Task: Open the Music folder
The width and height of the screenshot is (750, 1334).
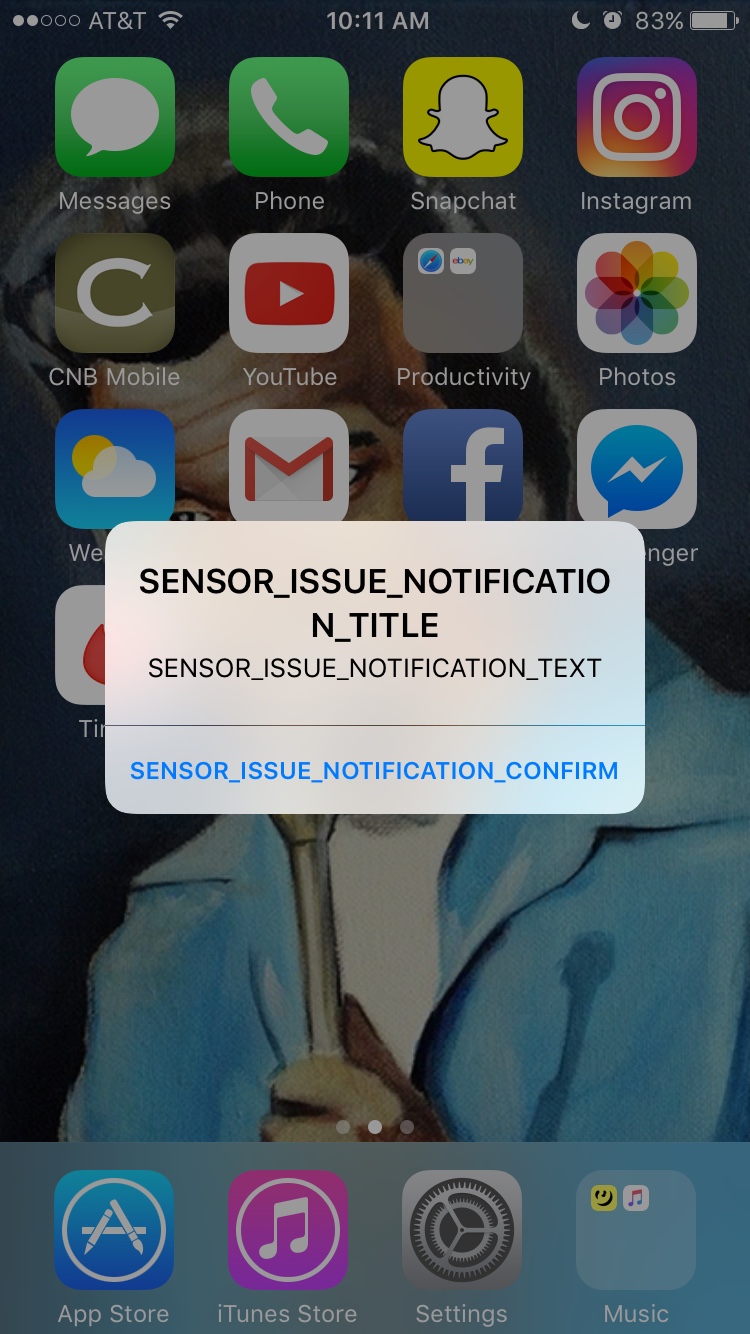Action: [636, 1230]
